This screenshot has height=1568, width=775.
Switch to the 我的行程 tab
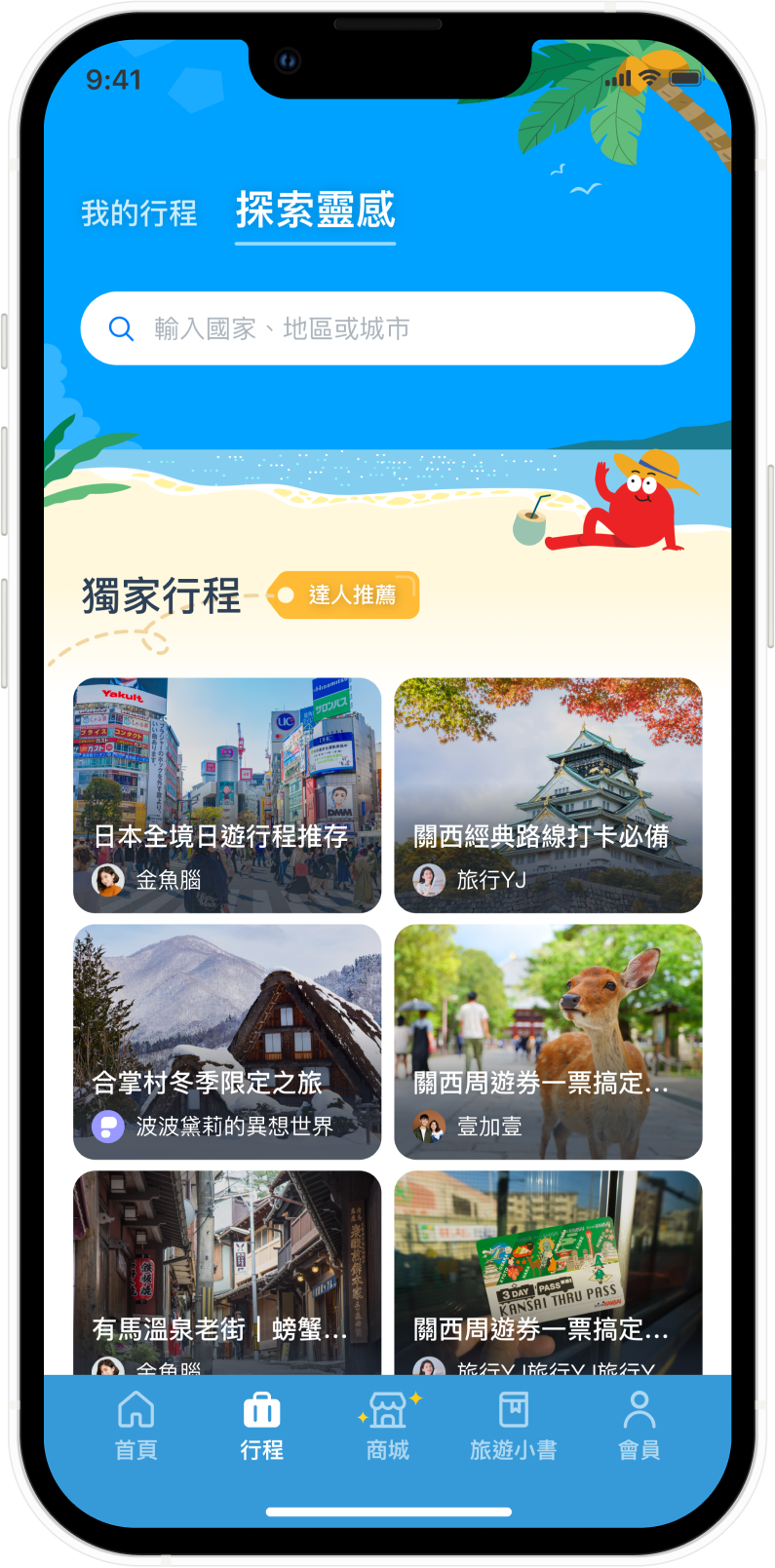click(x=138, y=212)
